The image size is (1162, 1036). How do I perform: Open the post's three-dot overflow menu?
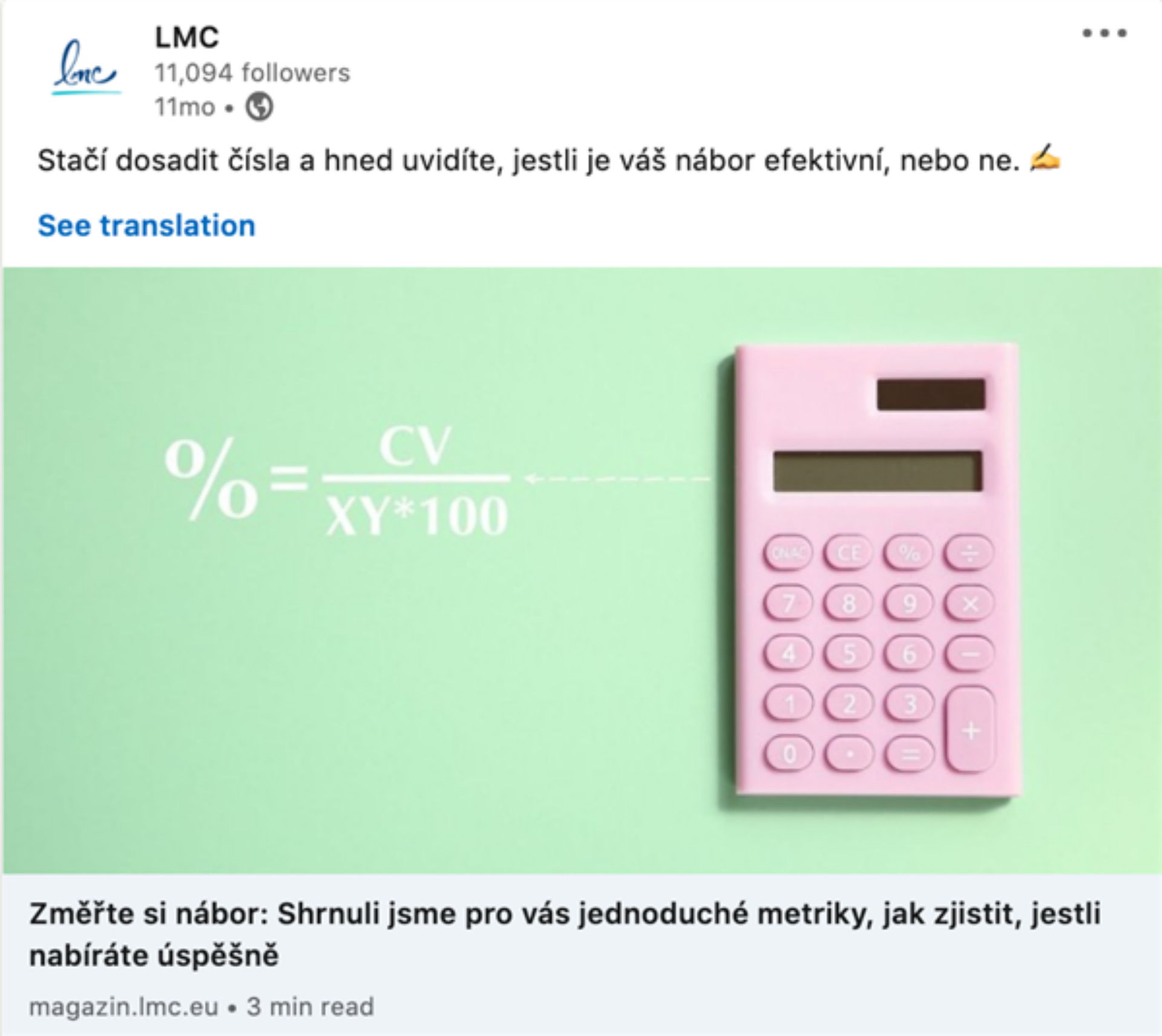pos(1105,33)
